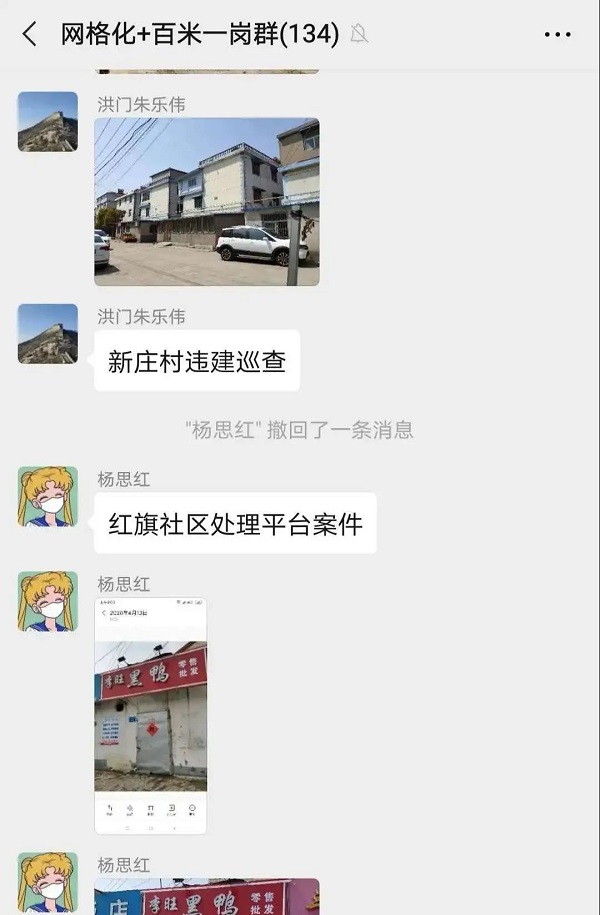Go back from the group chat

tap(29, 34)
